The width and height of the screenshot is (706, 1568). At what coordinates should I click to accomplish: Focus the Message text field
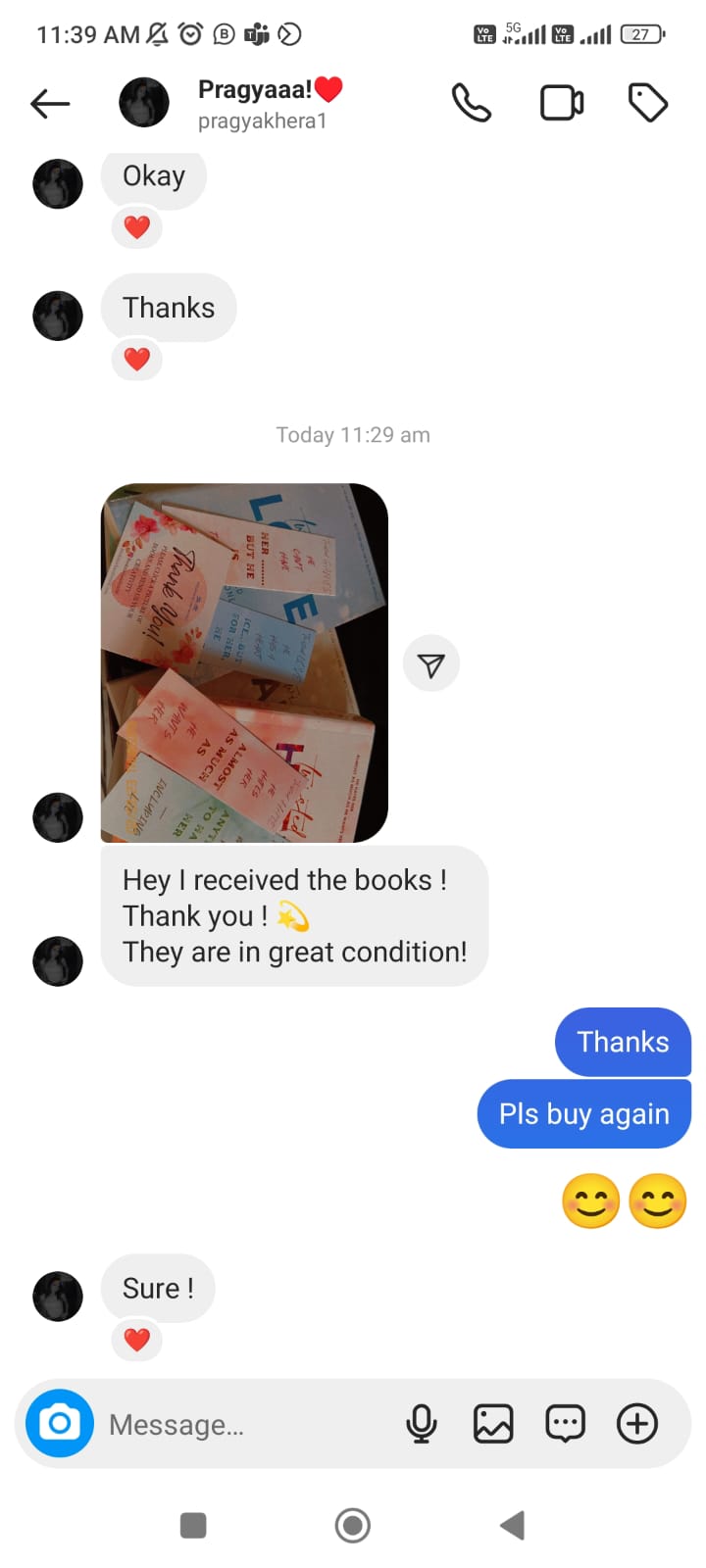tap(245, 1424)
